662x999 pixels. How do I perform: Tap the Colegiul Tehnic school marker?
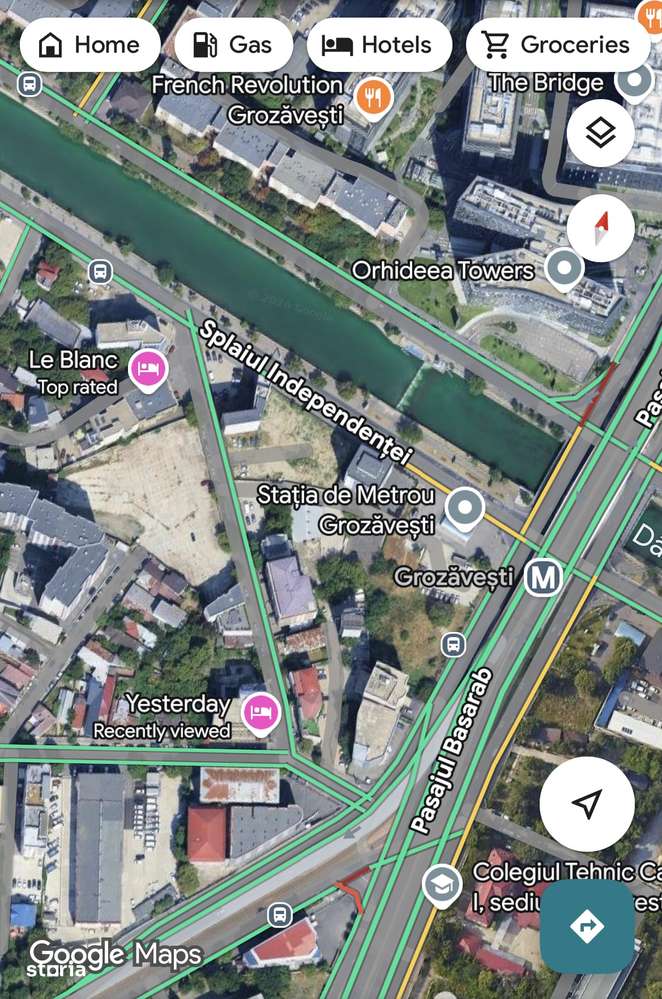coord(441,884)
